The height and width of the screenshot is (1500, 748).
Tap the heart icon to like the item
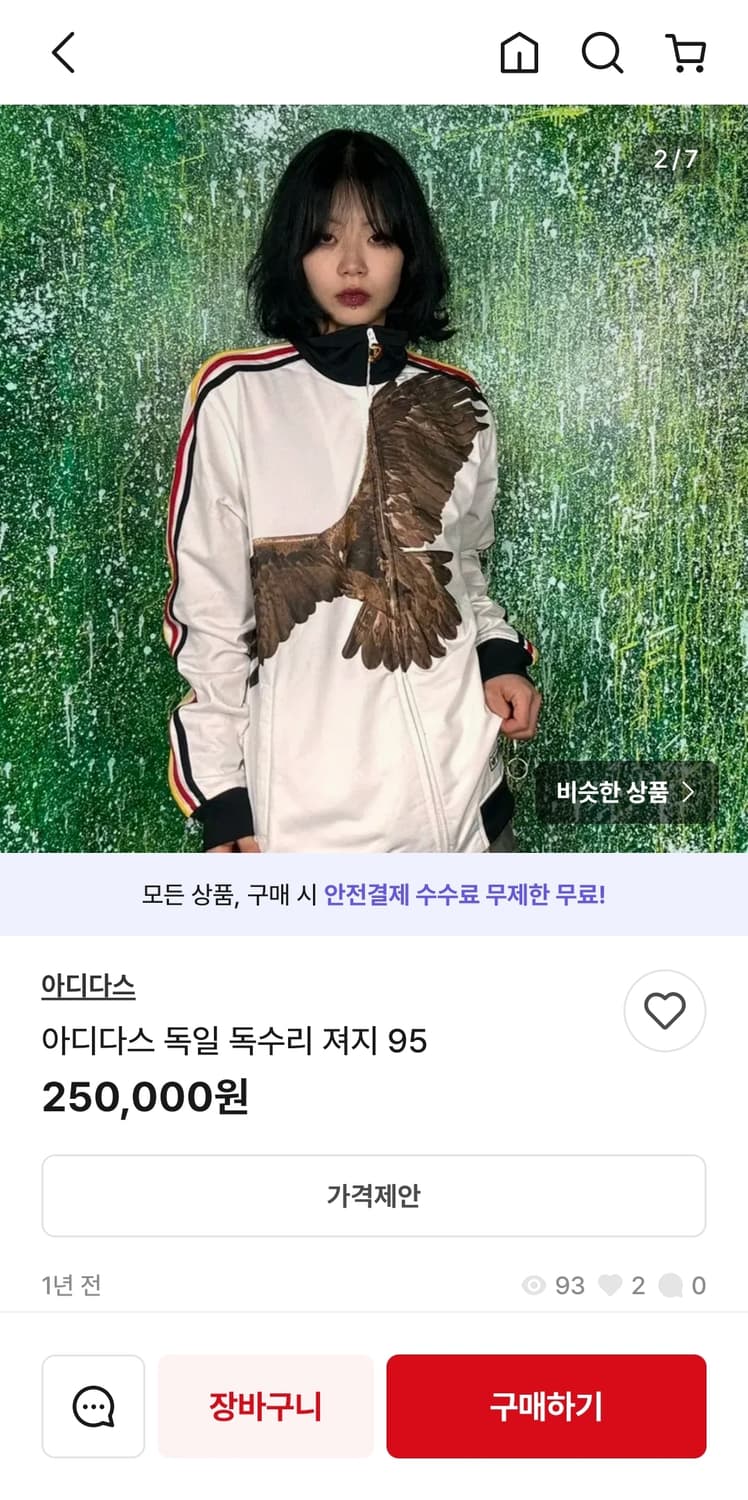tap(664, 1011)
